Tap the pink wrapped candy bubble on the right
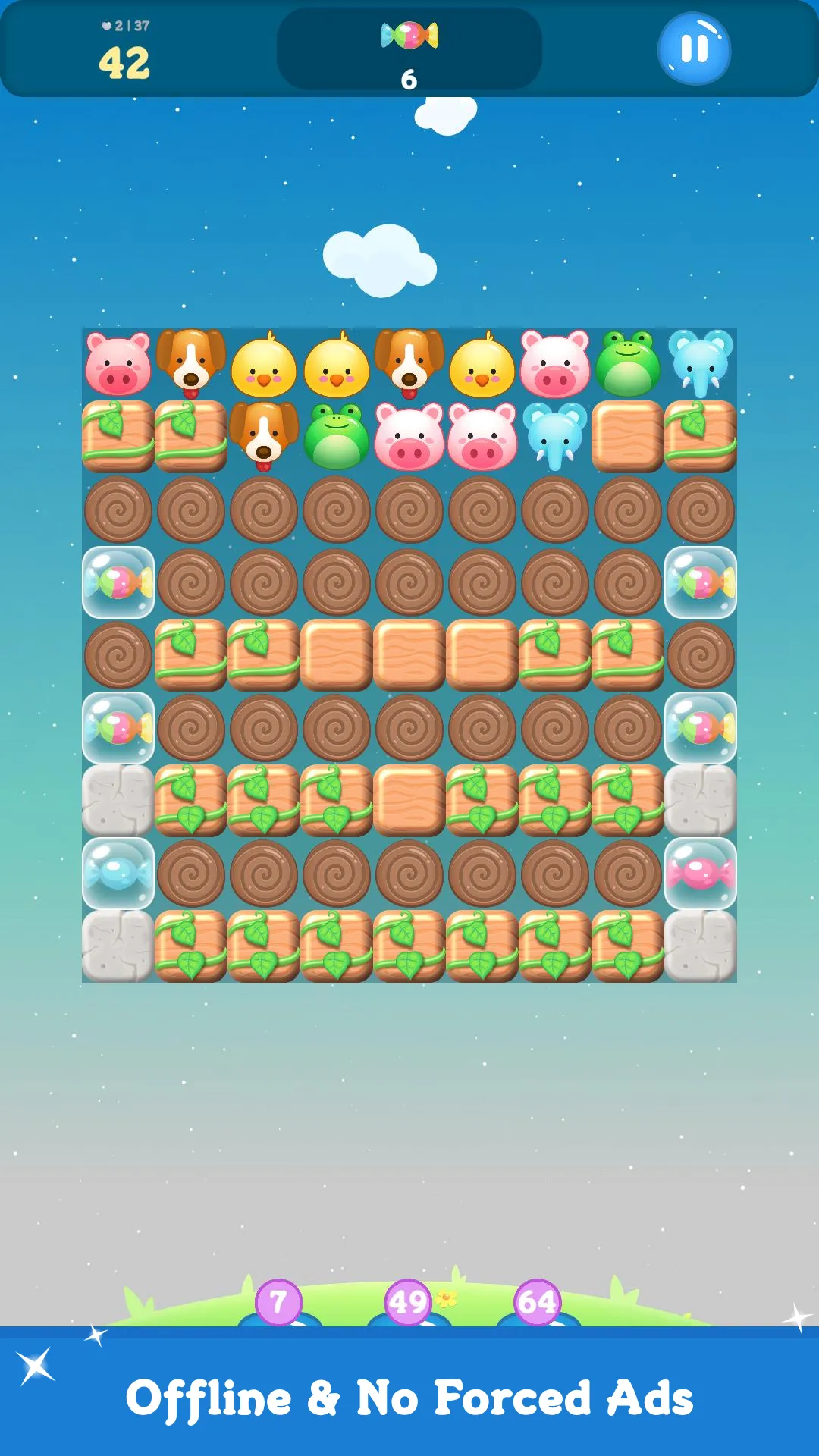819x1456 pixels. tap(700, 872)
